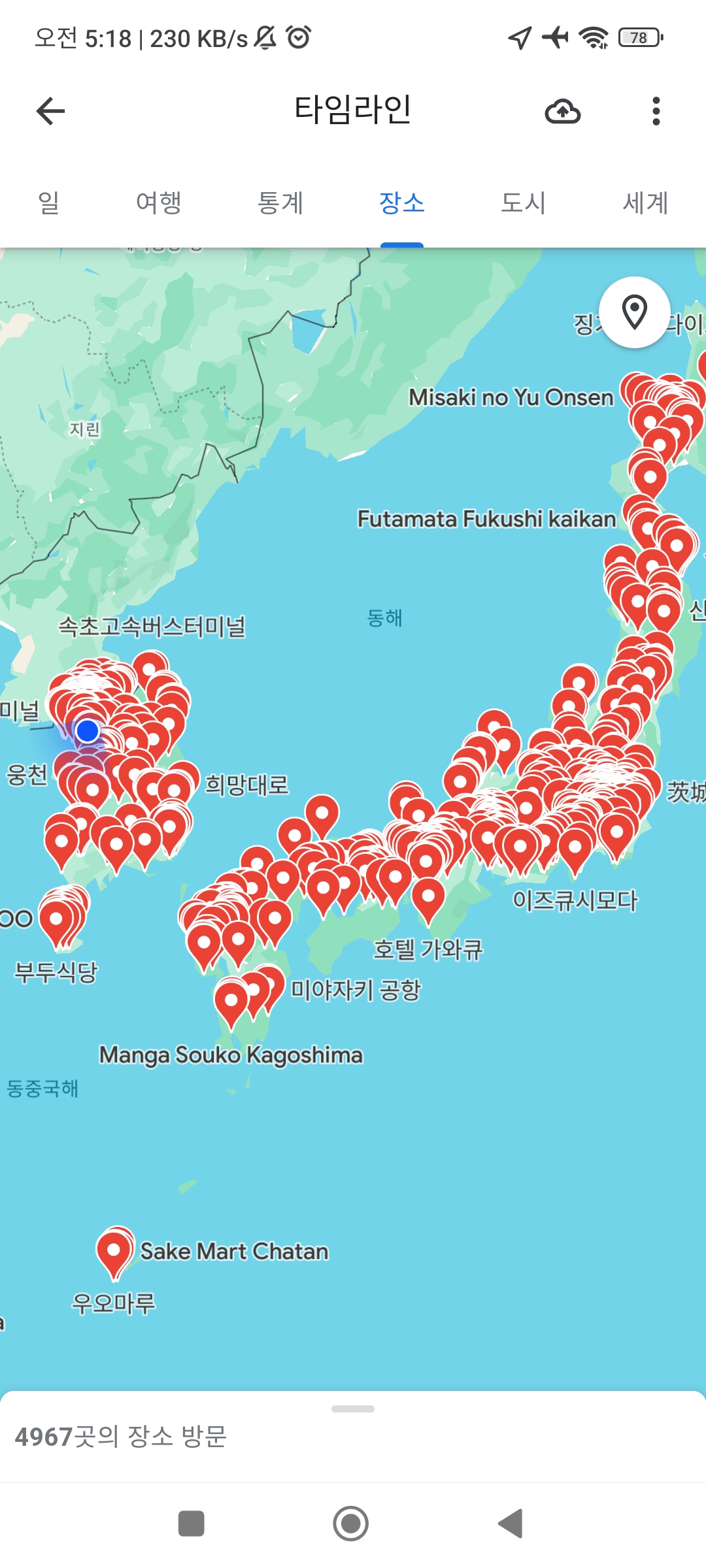
Task: Open the 4967곳의 장소 방문 bottom sheet
Action: pyautogui.click(x=353, y=1435)
